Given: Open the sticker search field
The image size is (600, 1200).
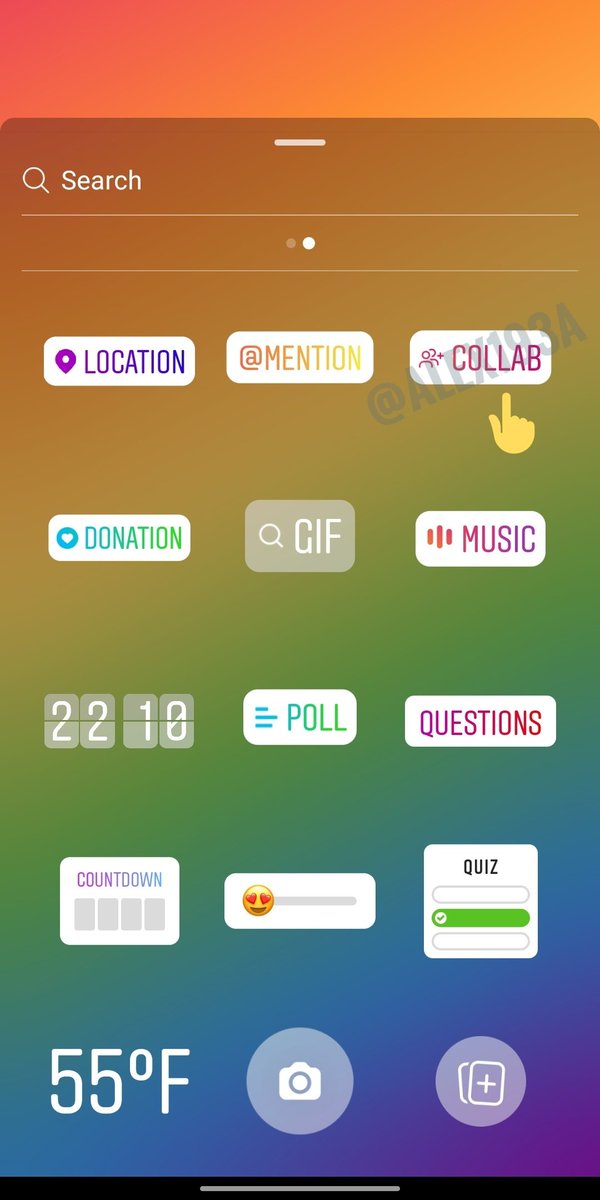Looking at the screenshot, I should tap(300, 181).
